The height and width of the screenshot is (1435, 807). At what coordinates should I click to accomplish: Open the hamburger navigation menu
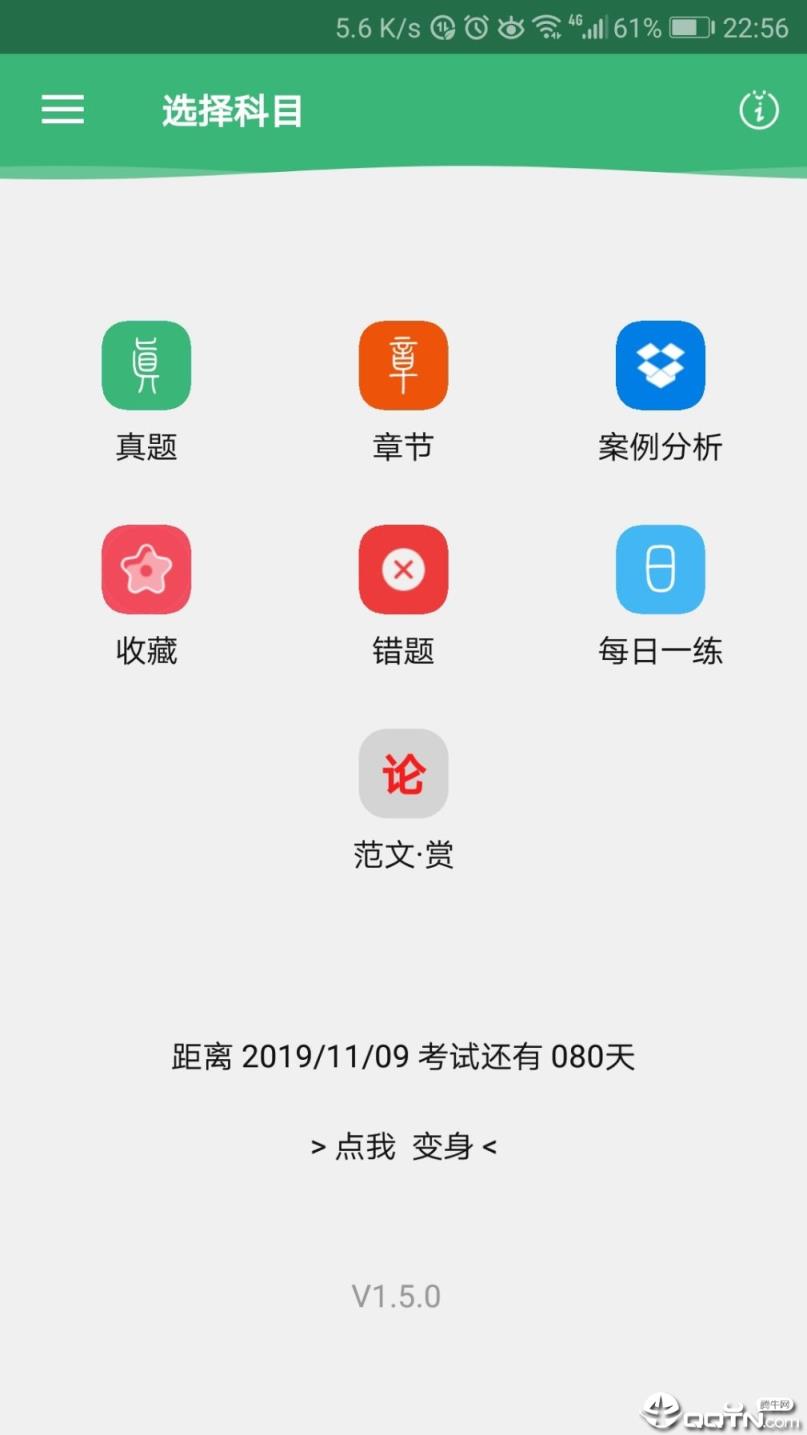[x=62, y=110]
